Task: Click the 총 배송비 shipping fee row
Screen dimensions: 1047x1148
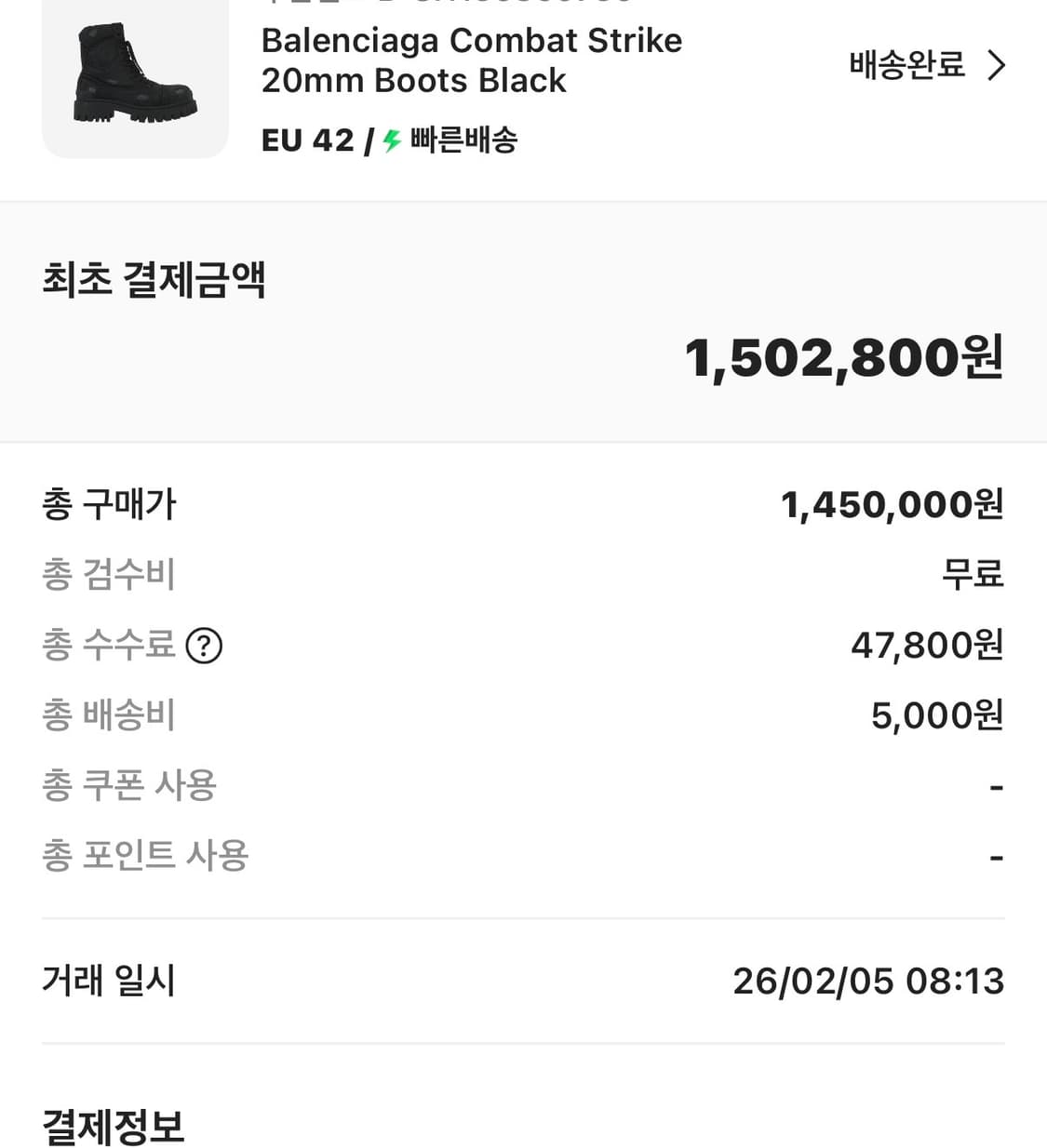Action: click(x=108, y=714)
